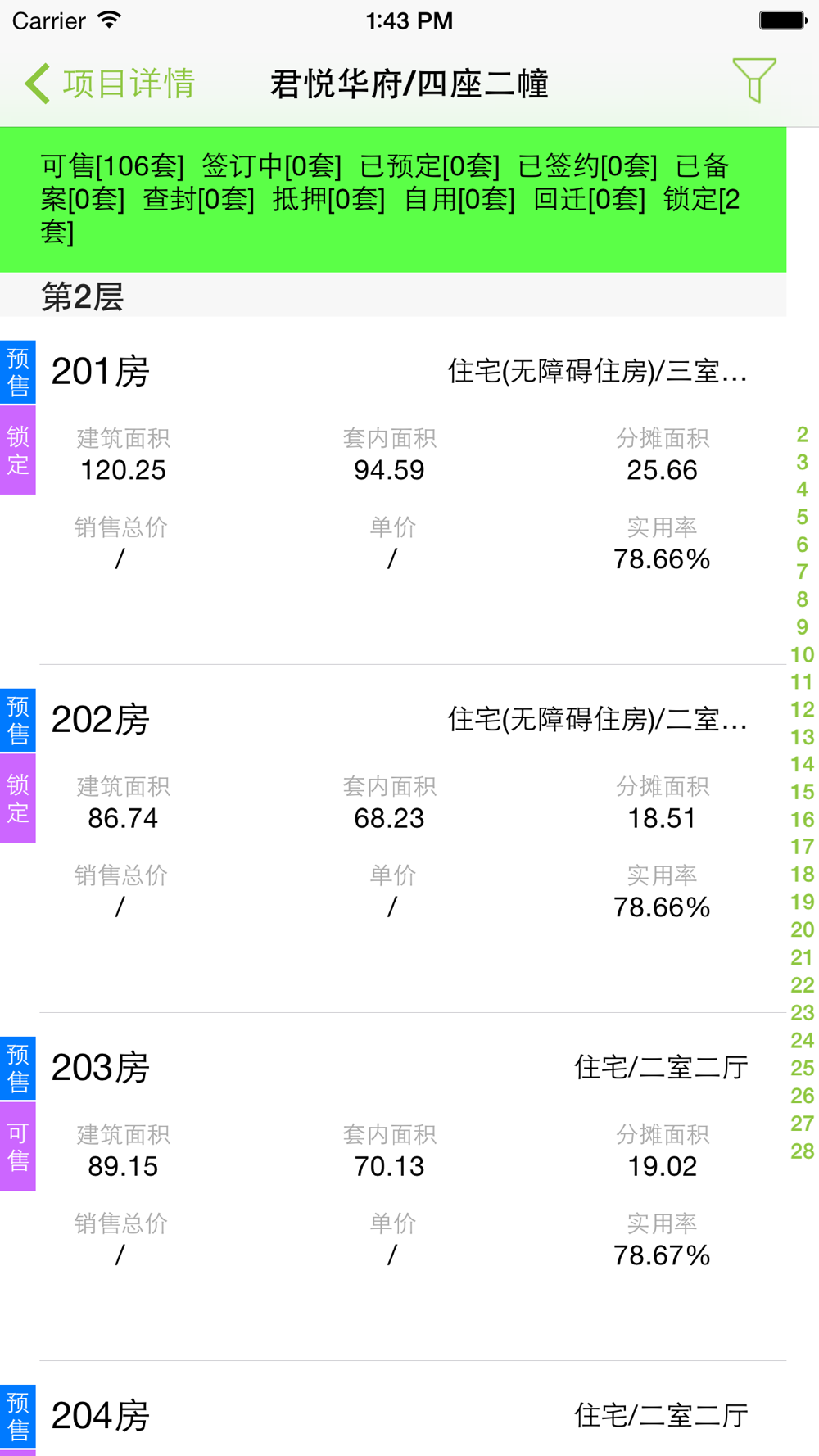Jump to floor 18 in index
The width and height of the screenshot is (819, 1456).
802,875
